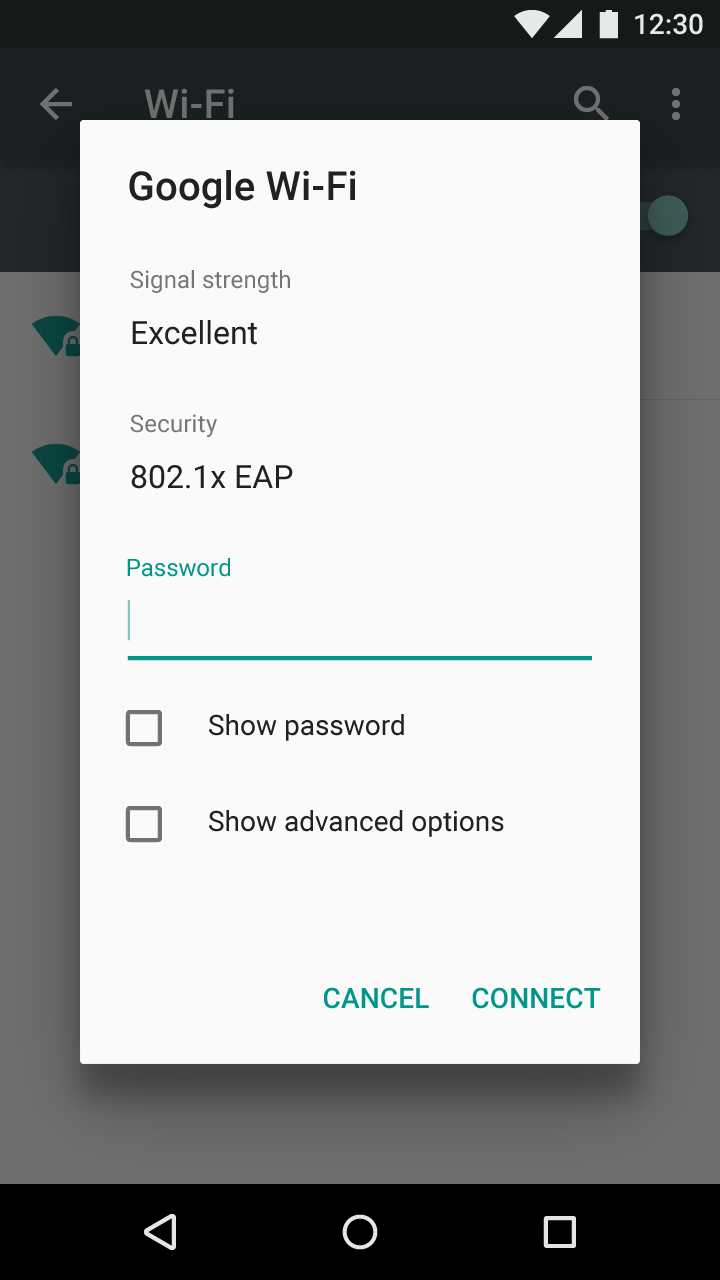Cancel the Google Wi-Fi dialog
This screenshot has width=720, height=1280.
click(x=376, y=998)
